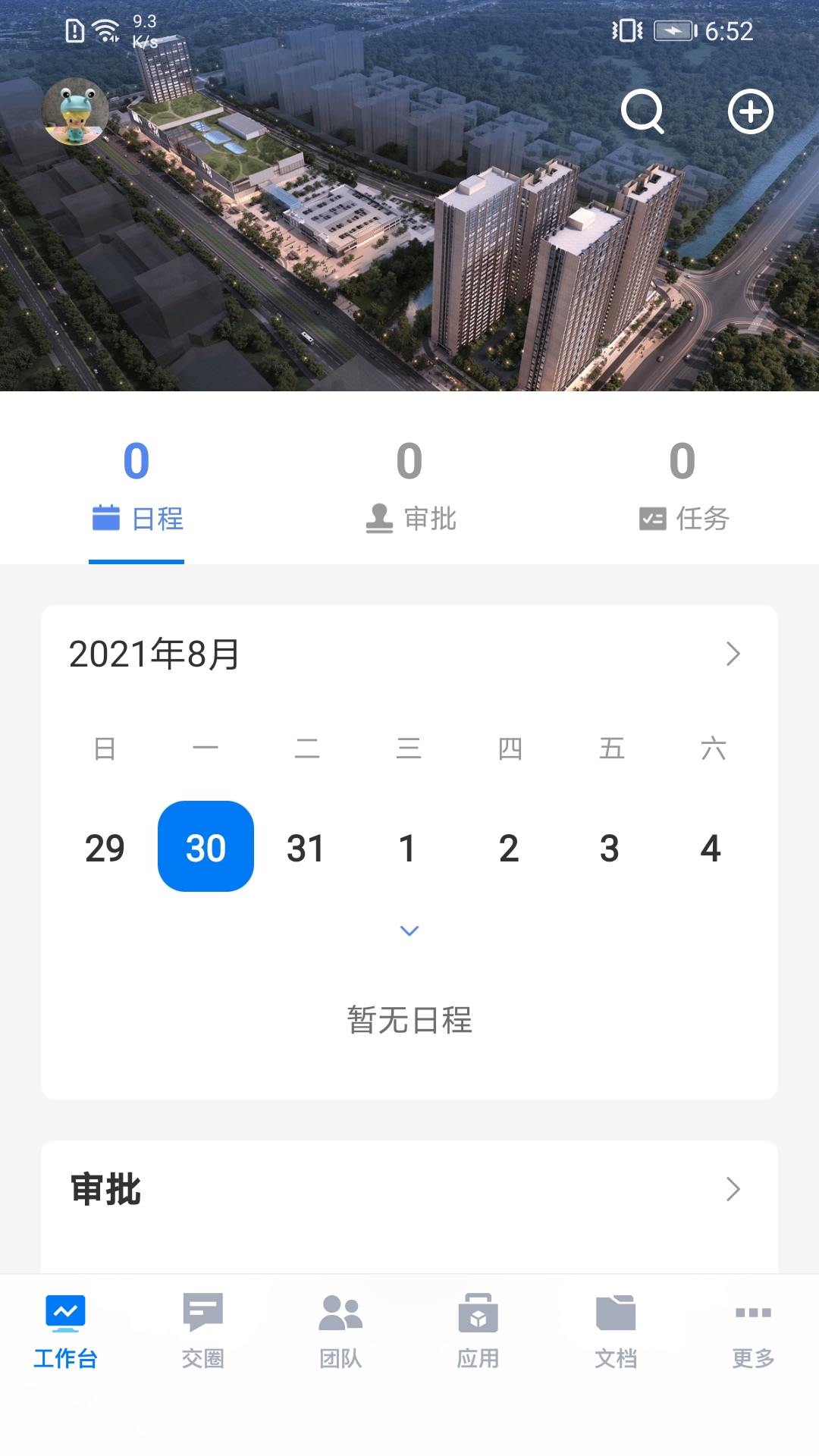Switch to the 任务 tab
The image size is (819, 1456).
point(682,485)
